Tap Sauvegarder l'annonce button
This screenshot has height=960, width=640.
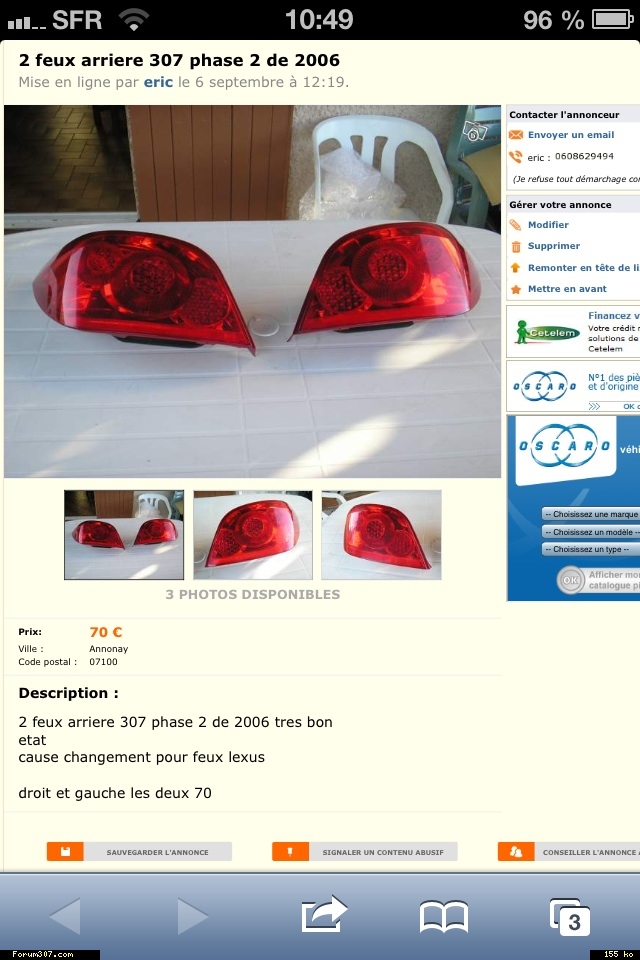coord(139,852)
